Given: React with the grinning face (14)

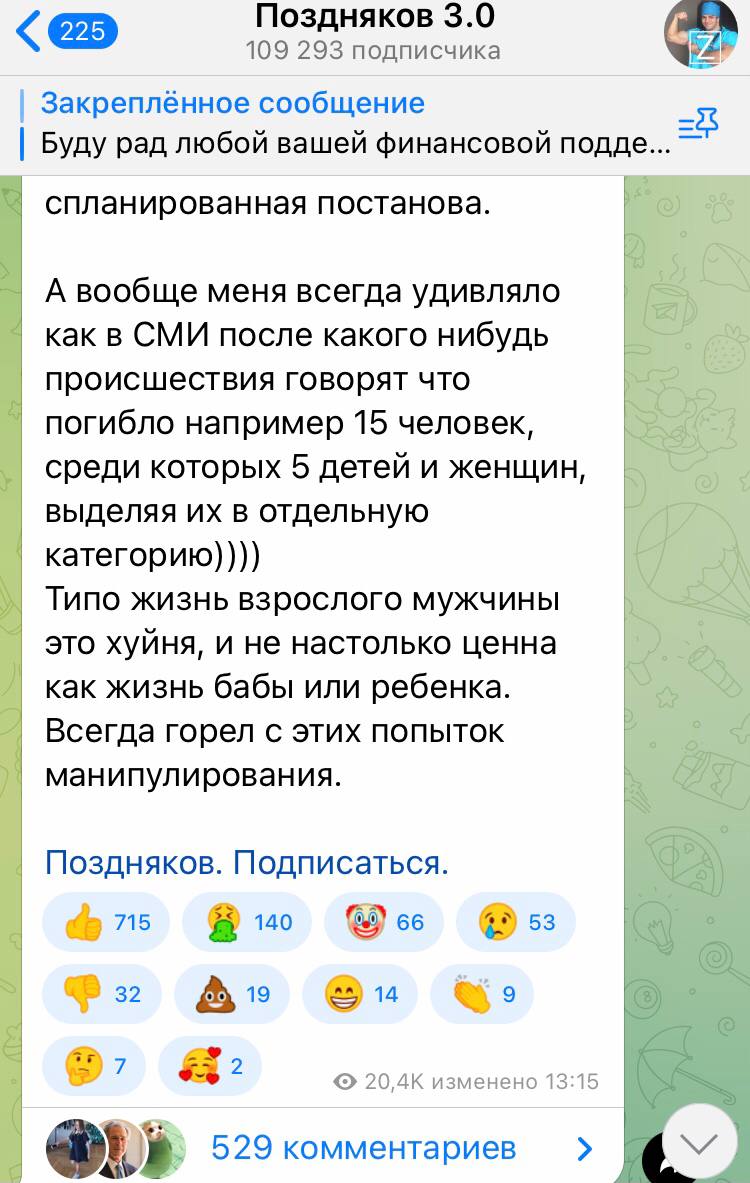Looking at the screenshot, I should click(360, 994).
